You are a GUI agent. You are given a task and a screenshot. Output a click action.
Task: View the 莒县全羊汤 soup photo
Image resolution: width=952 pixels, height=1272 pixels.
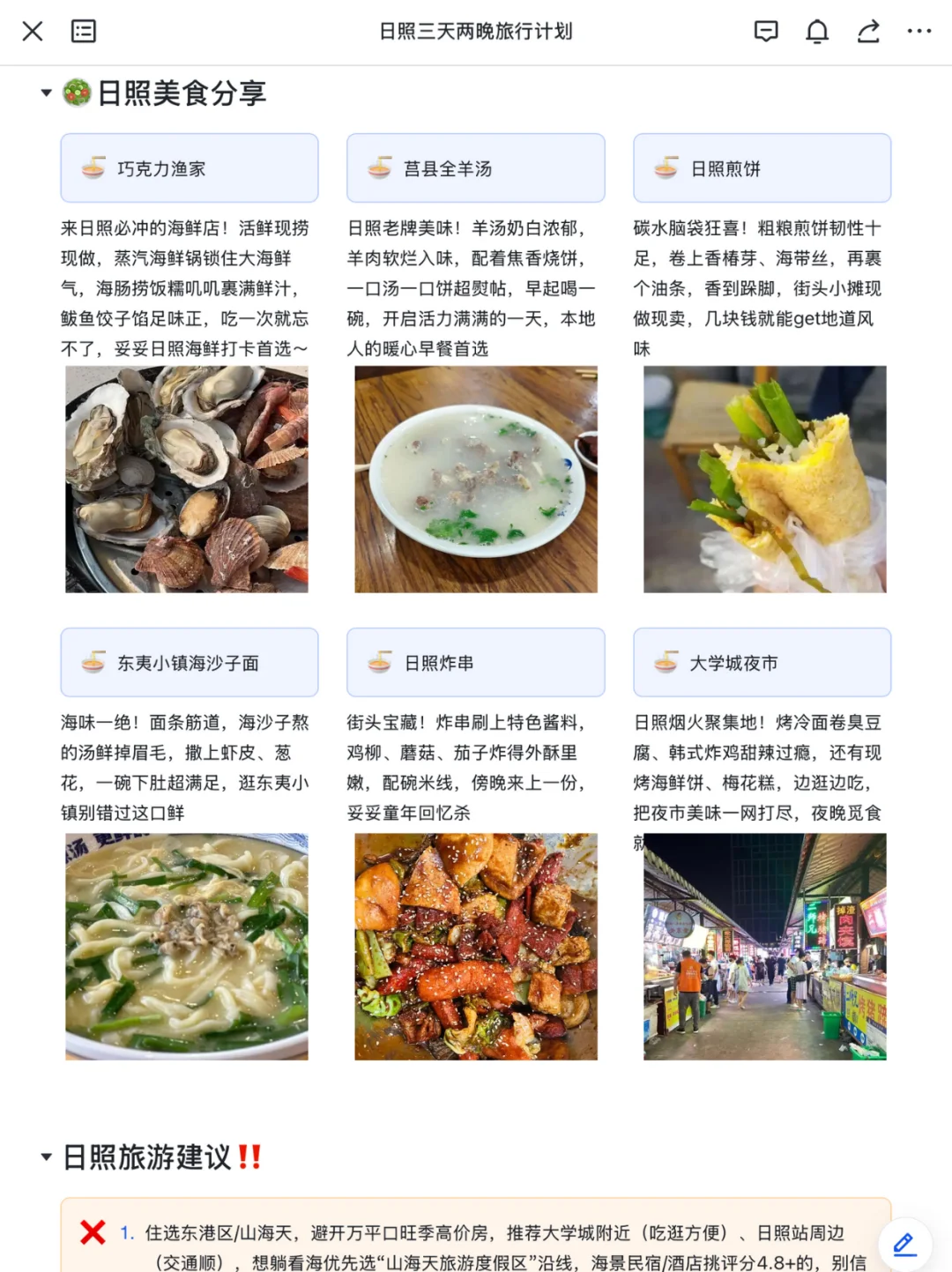click(x=476, y=479)
